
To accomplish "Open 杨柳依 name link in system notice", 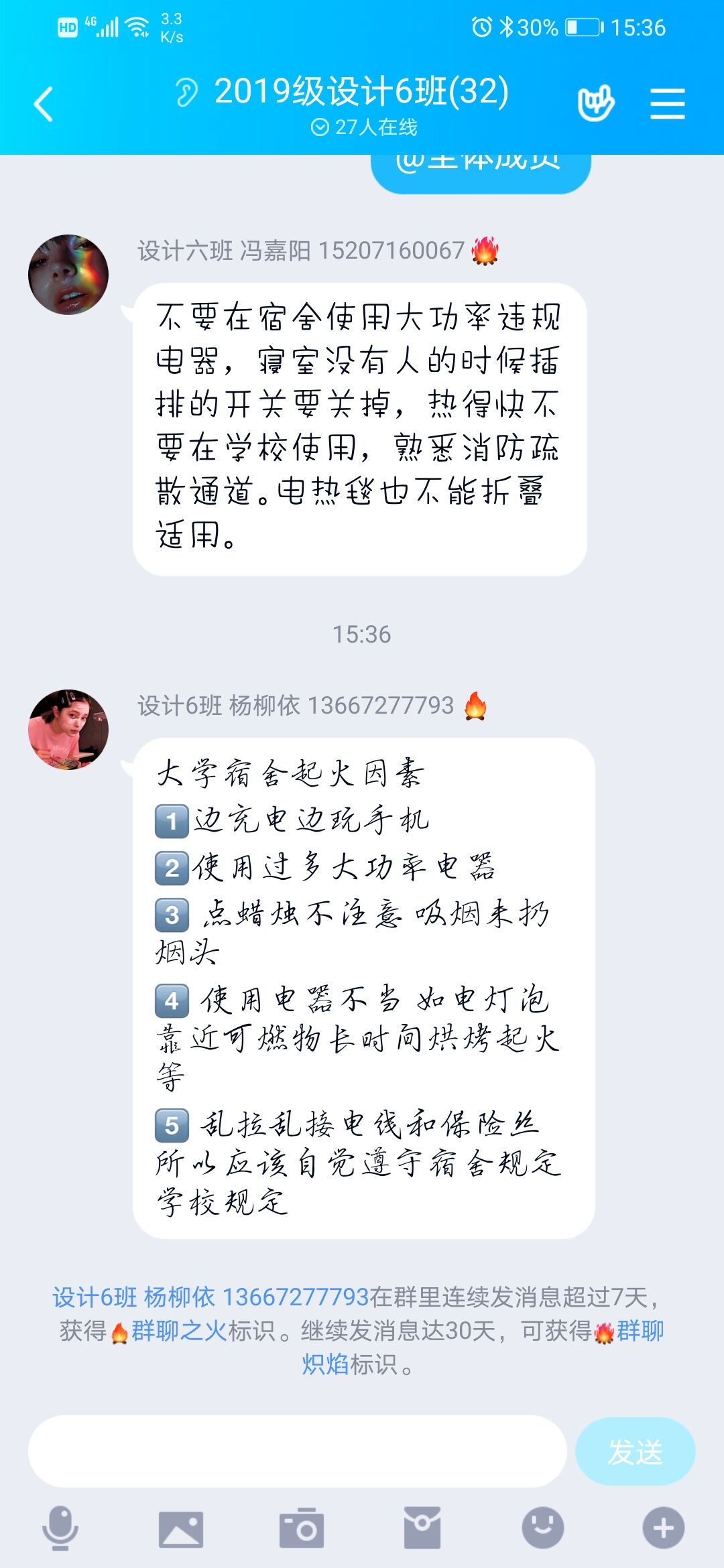I will click(210, 1297).
